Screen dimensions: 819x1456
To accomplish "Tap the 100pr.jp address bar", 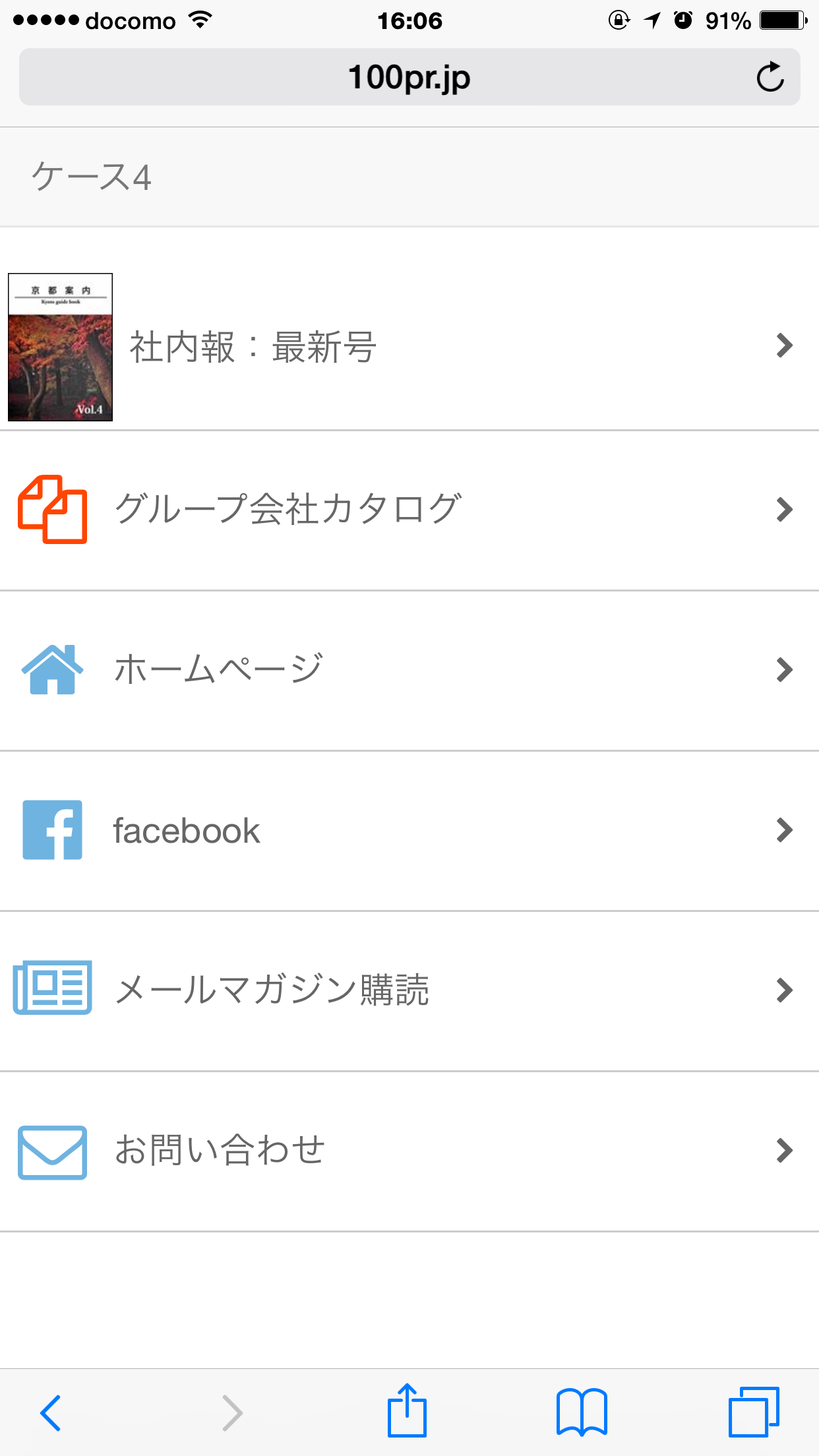I will (409, 76).
